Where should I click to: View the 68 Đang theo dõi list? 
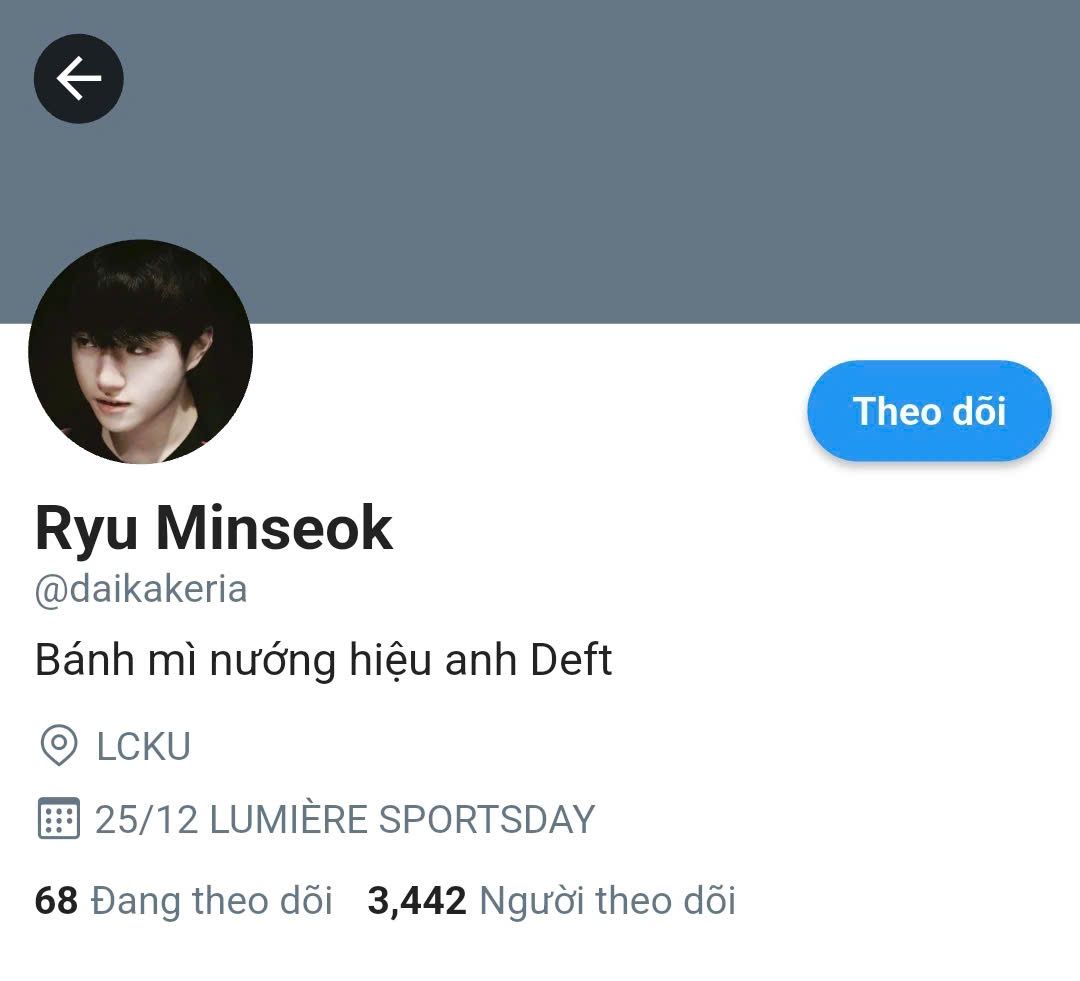tap(183, 901)
